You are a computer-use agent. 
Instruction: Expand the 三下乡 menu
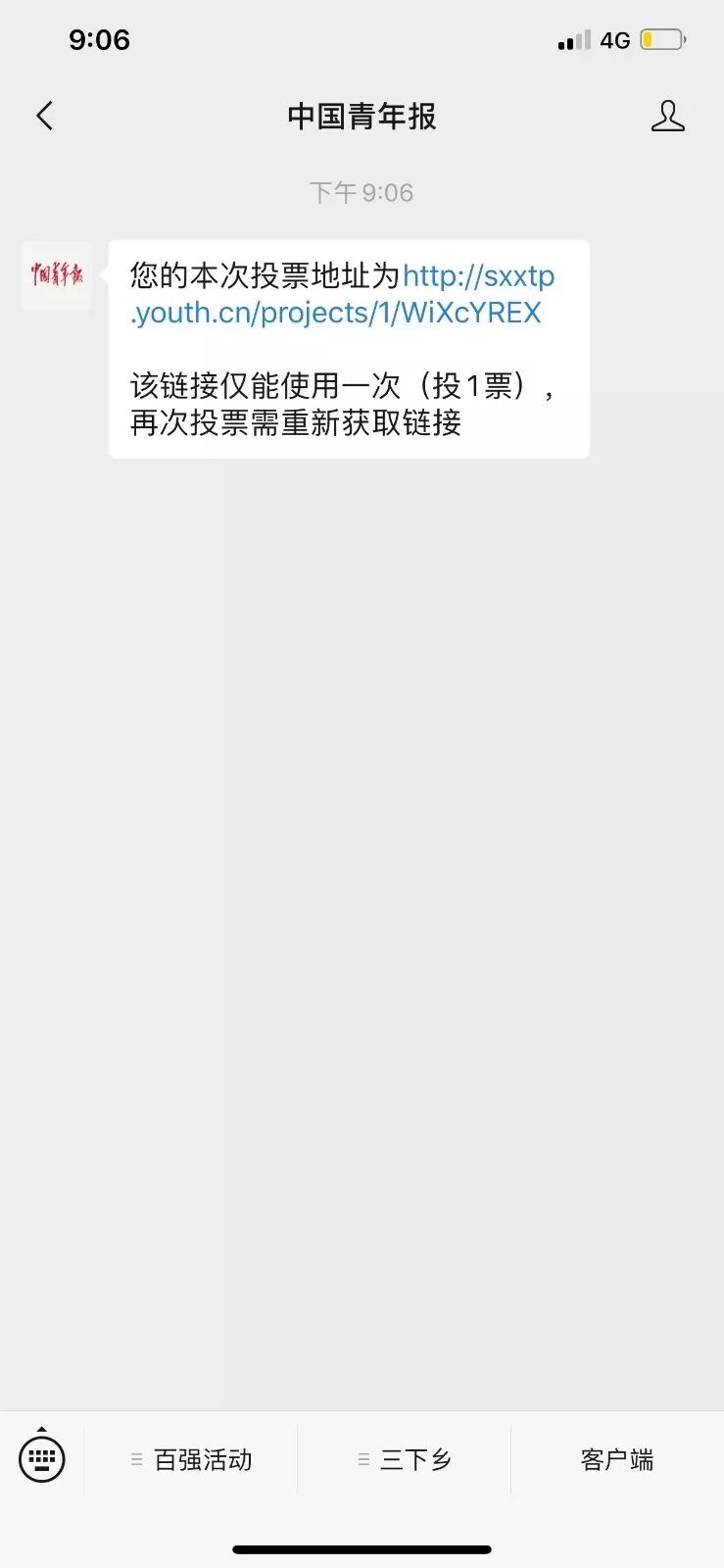405,1459
